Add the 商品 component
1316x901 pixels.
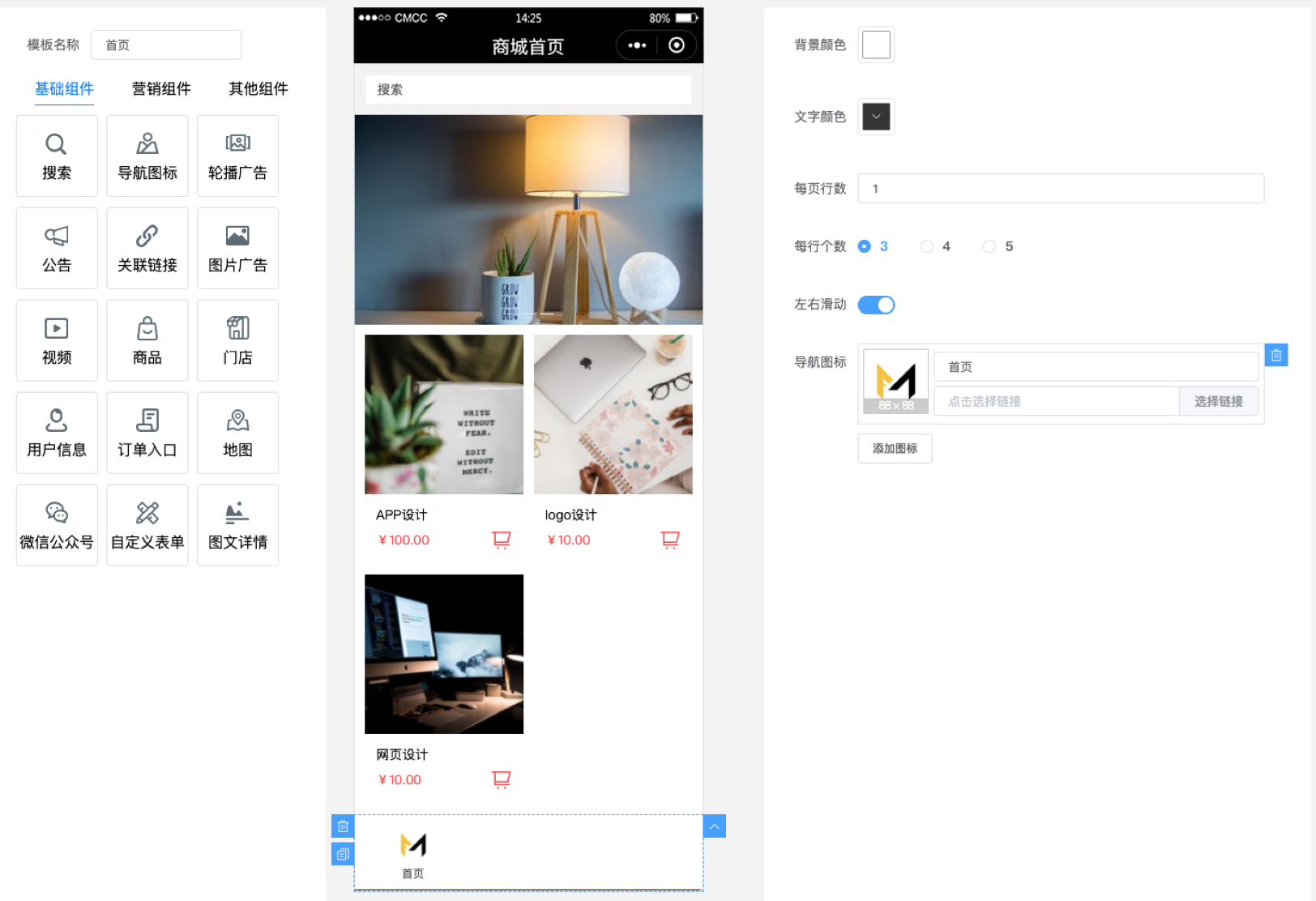147,340
